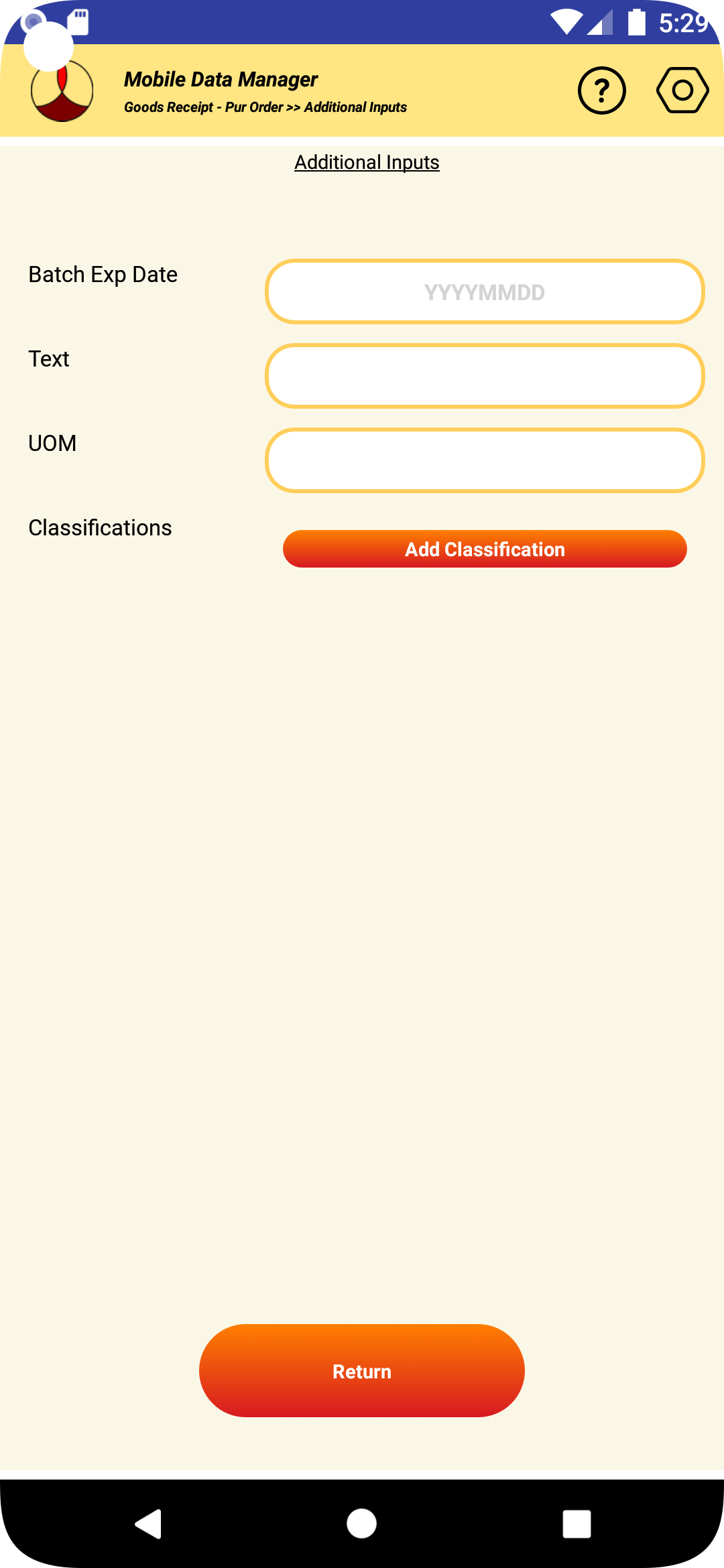Tap the UOM input field
This screenshot has height=1568, width=724.
pyautogui.click(x=485, y=460)
